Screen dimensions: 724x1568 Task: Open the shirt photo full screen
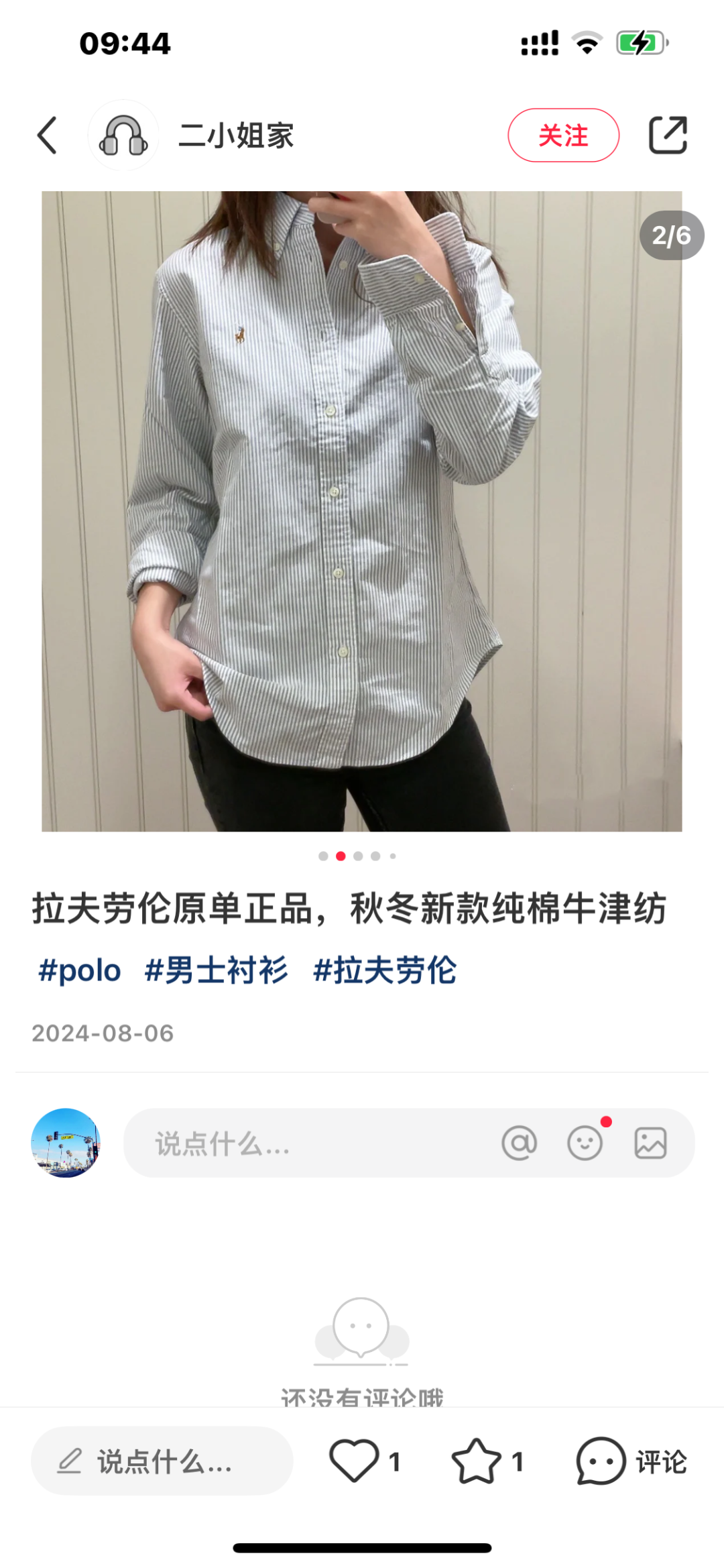[x=361, y=511]
